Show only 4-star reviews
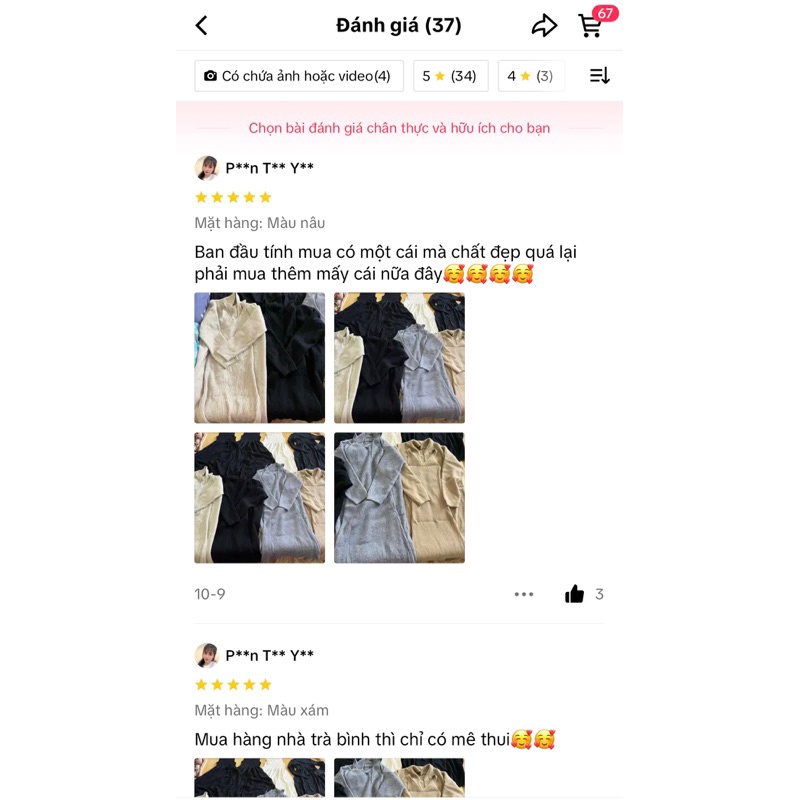The height and width of the screenshot is (800, 800). pos(531,76)
